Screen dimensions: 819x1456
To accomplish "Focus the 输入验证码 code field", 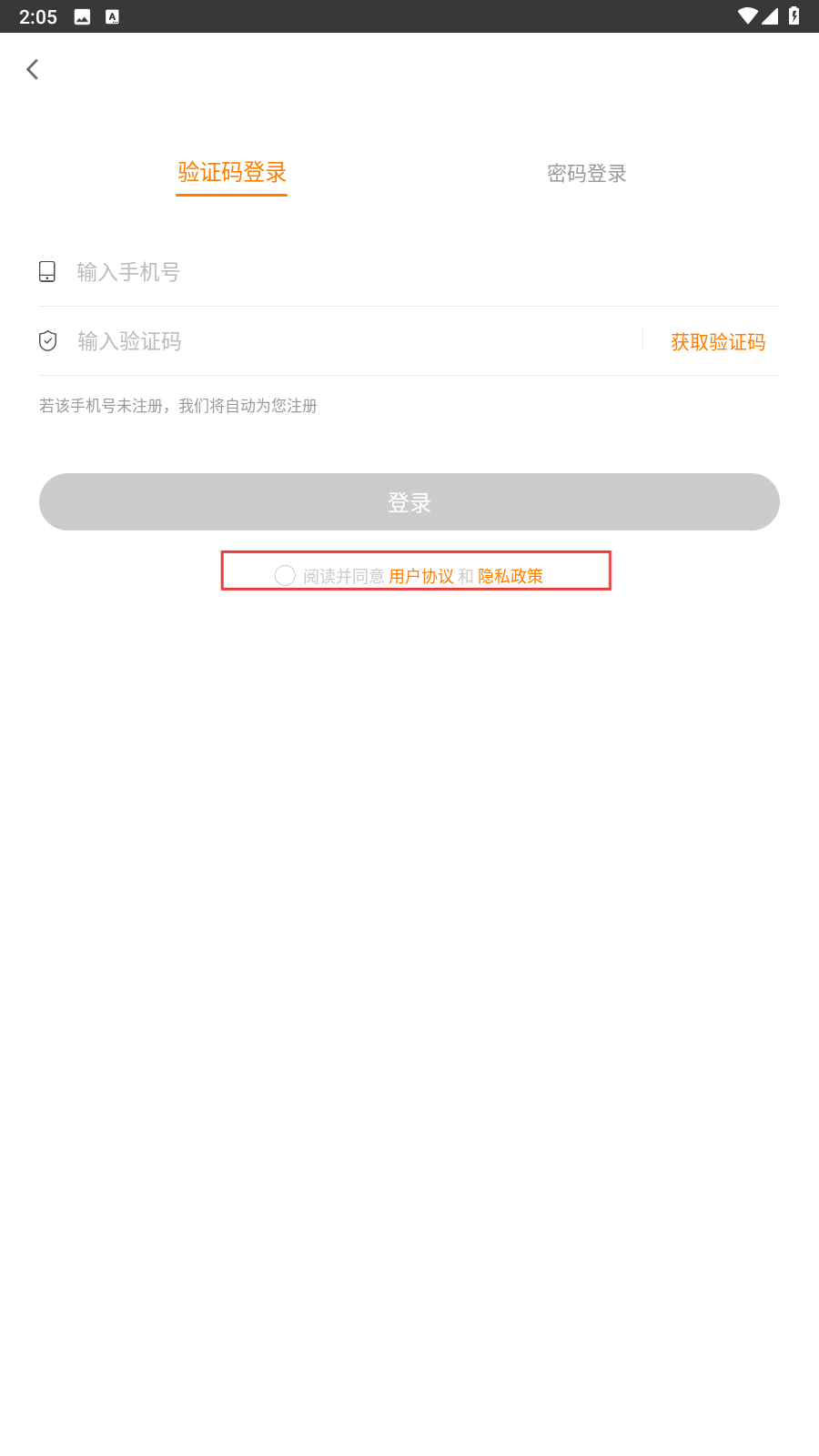I will pos(346,341).
